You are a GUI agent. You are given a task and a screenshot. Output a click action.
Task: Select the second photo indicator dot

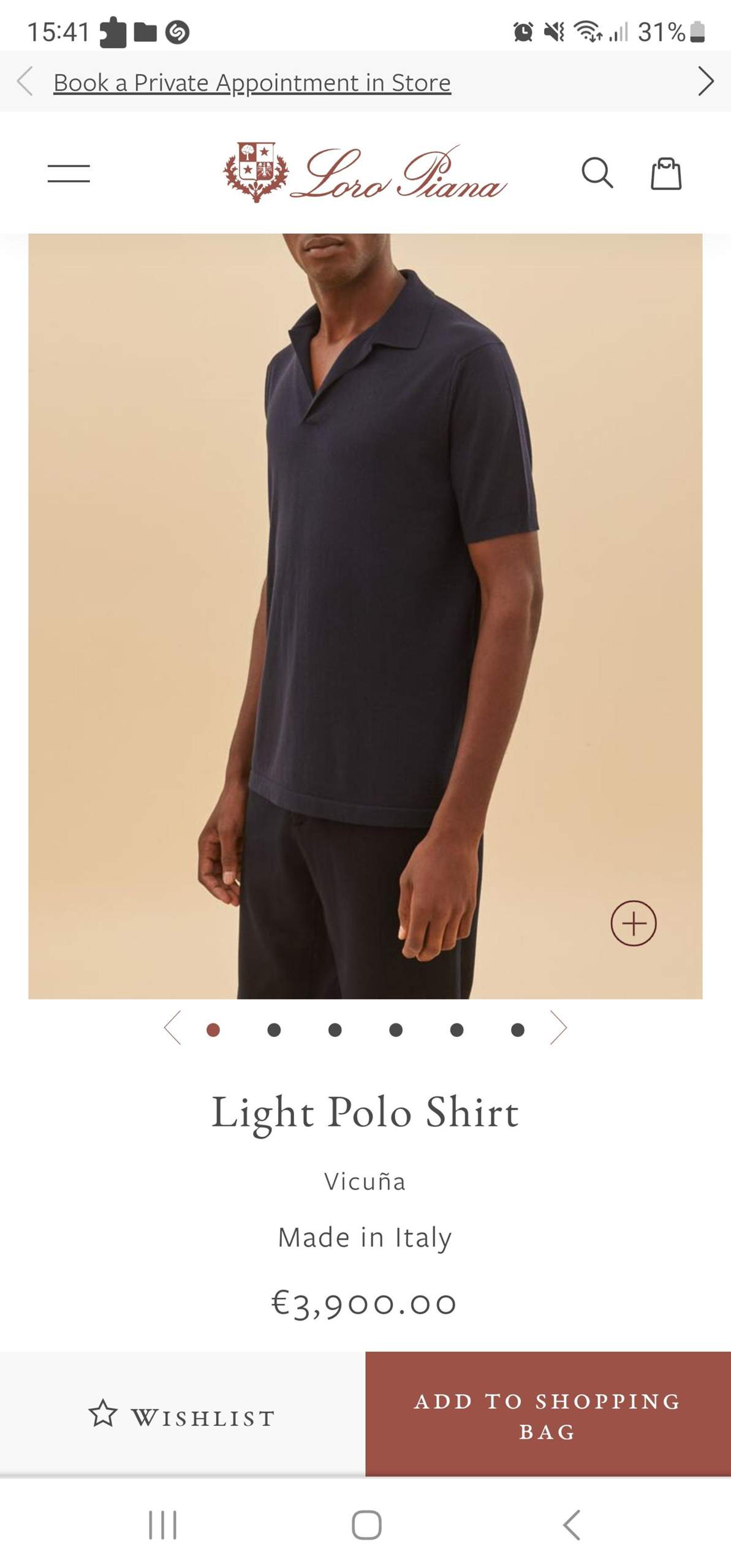(x=274, y=1030)
